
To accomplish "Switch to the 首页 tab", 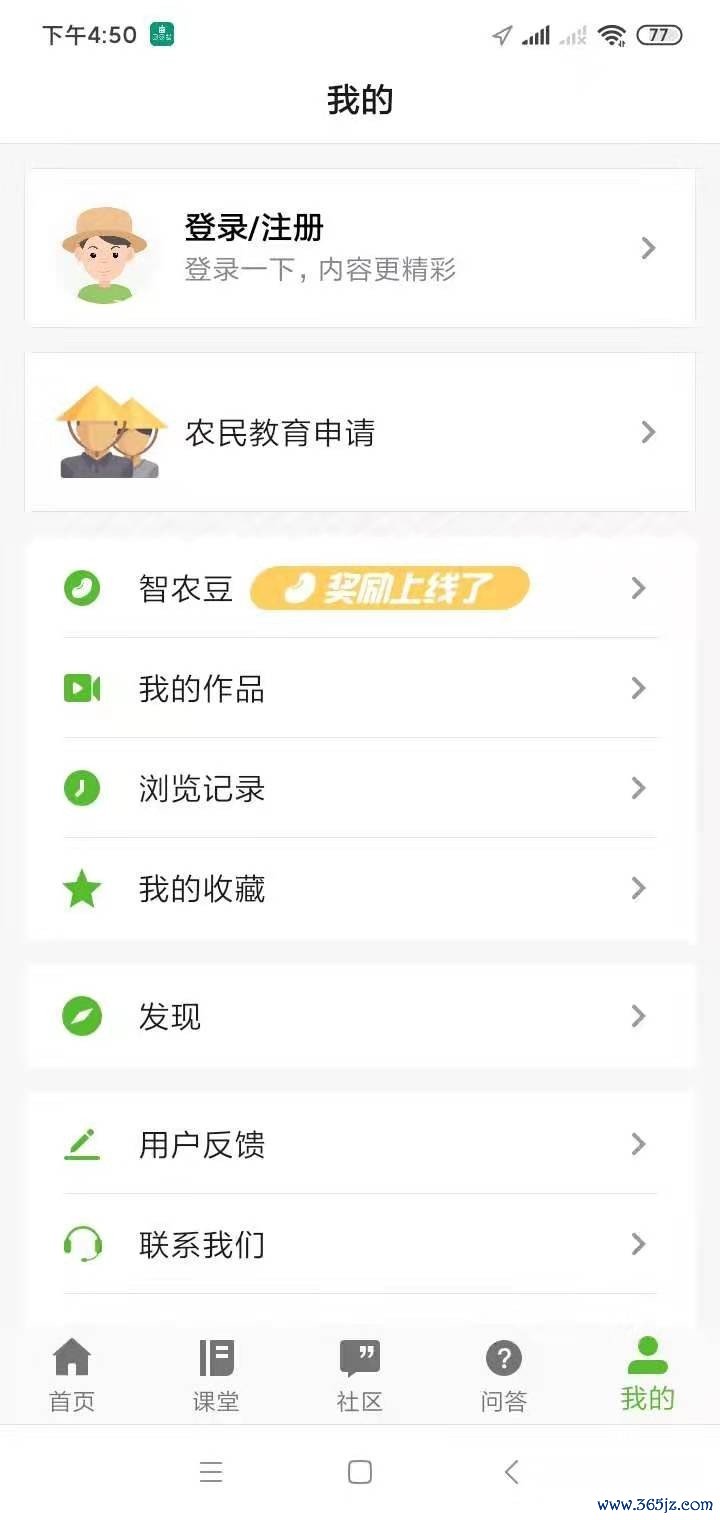I will (72, 1376).
